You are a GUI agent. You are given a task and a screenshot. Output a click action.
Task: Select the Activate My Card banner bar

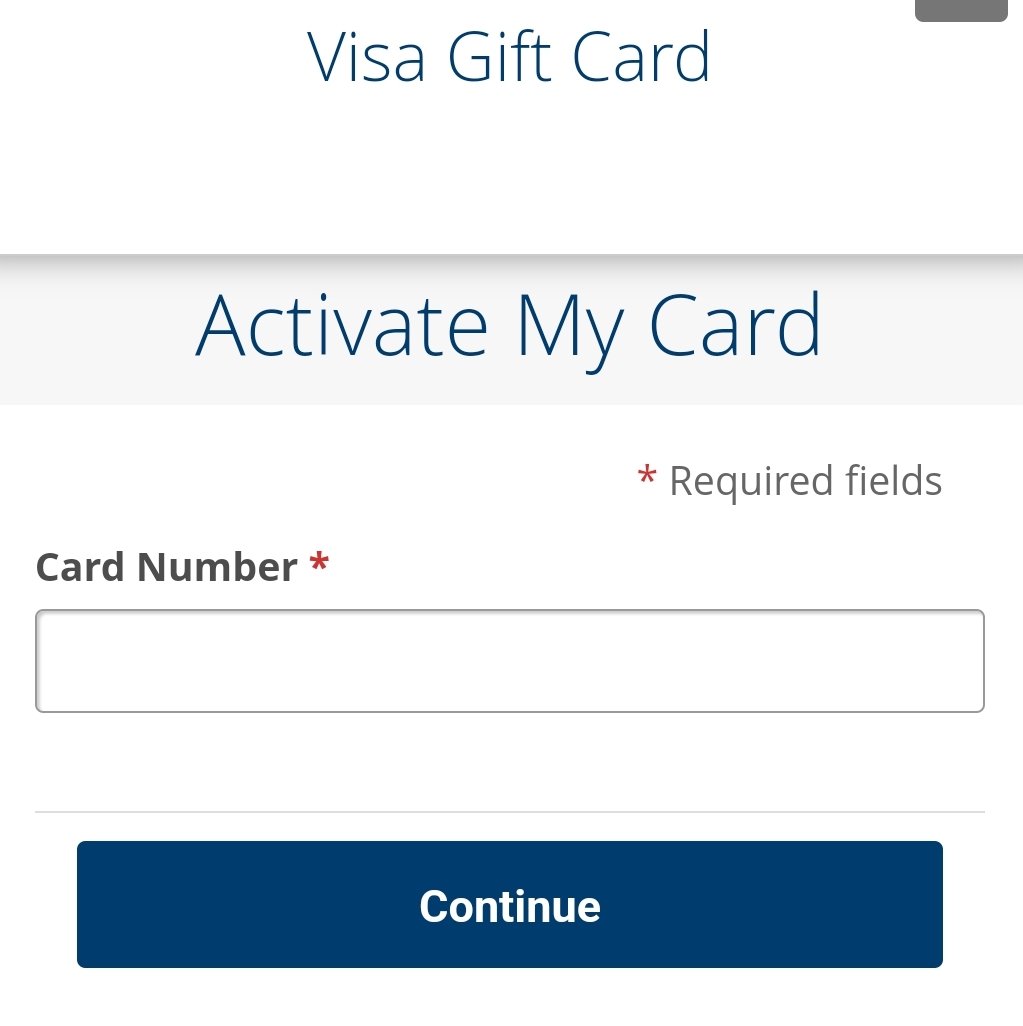tap(510, 325)
